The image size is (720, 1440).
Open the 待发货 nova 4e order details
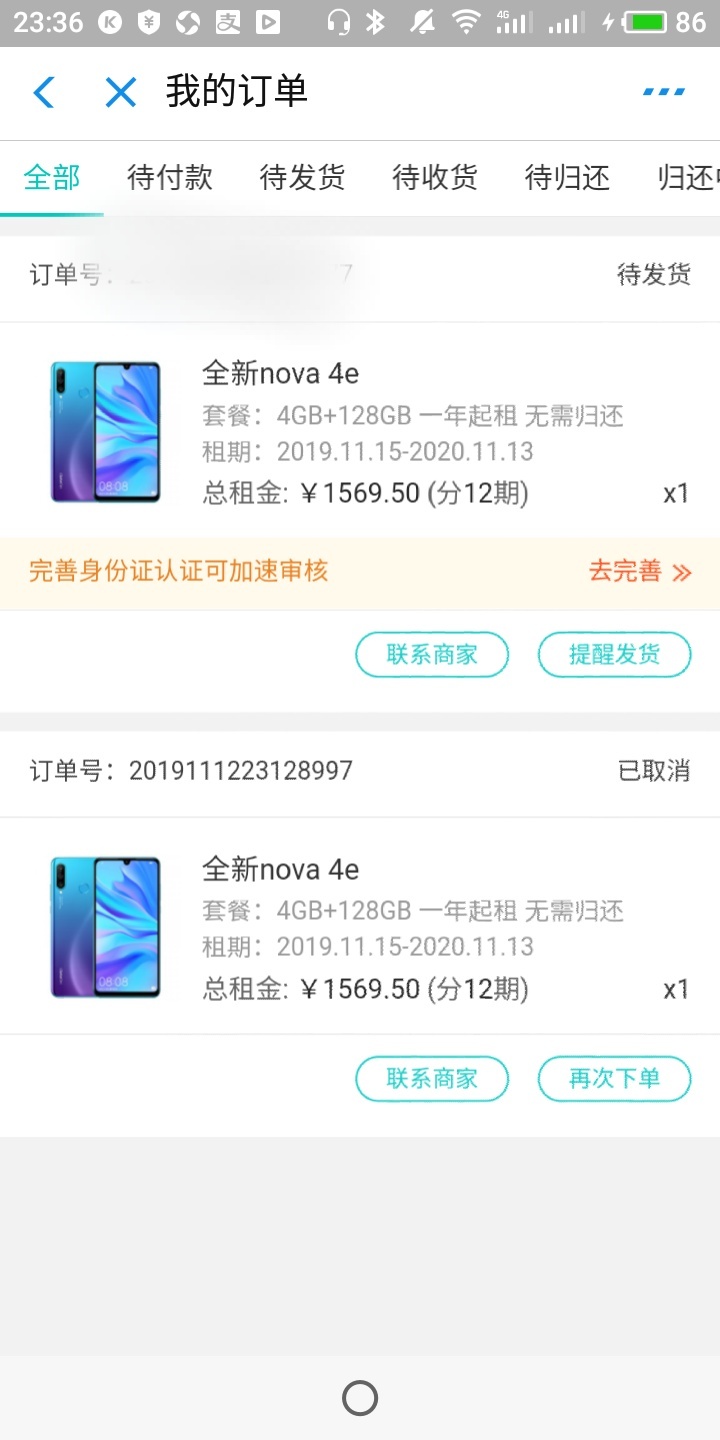pos(360,431)
